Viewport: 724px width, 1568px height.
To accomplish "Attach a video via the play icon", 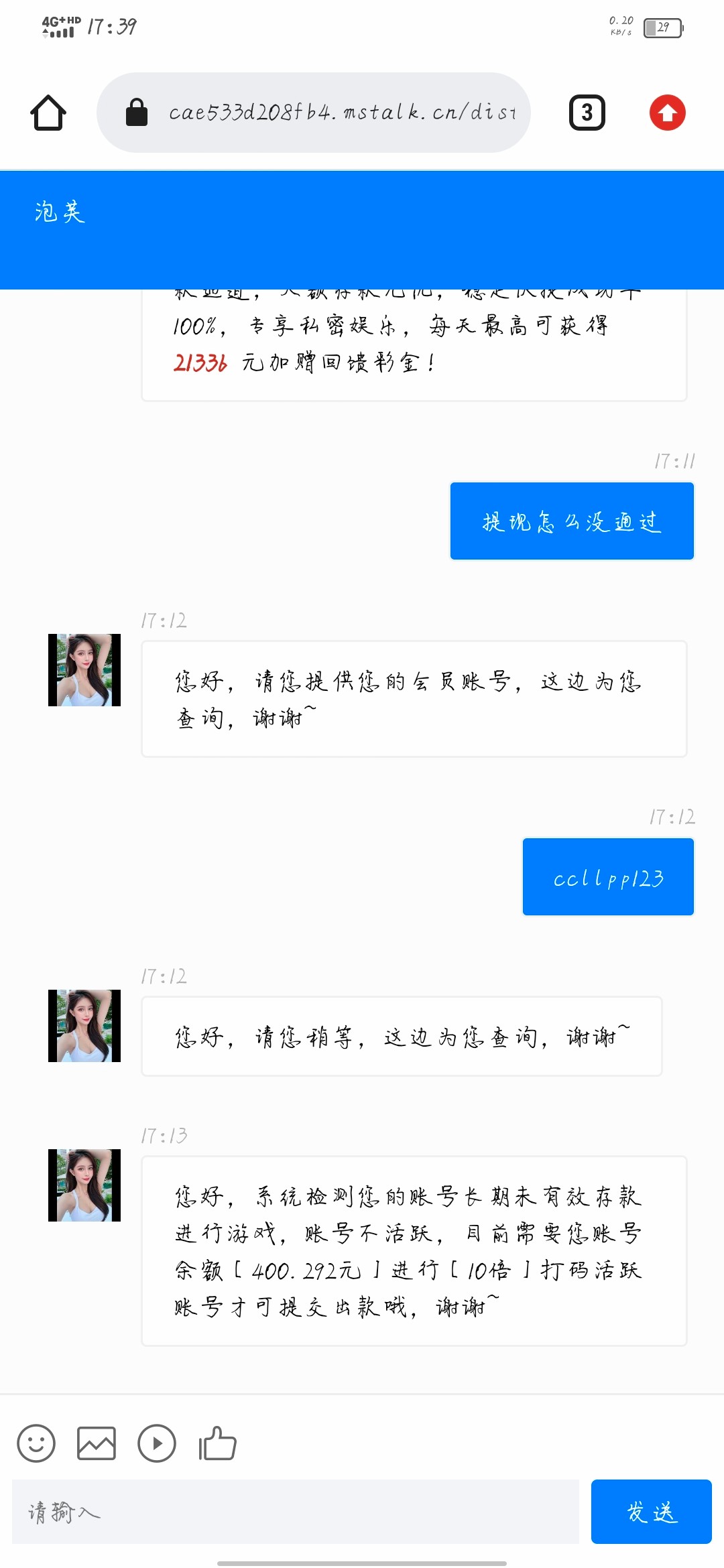I will pyautogui.click(x=157, y=1443).
